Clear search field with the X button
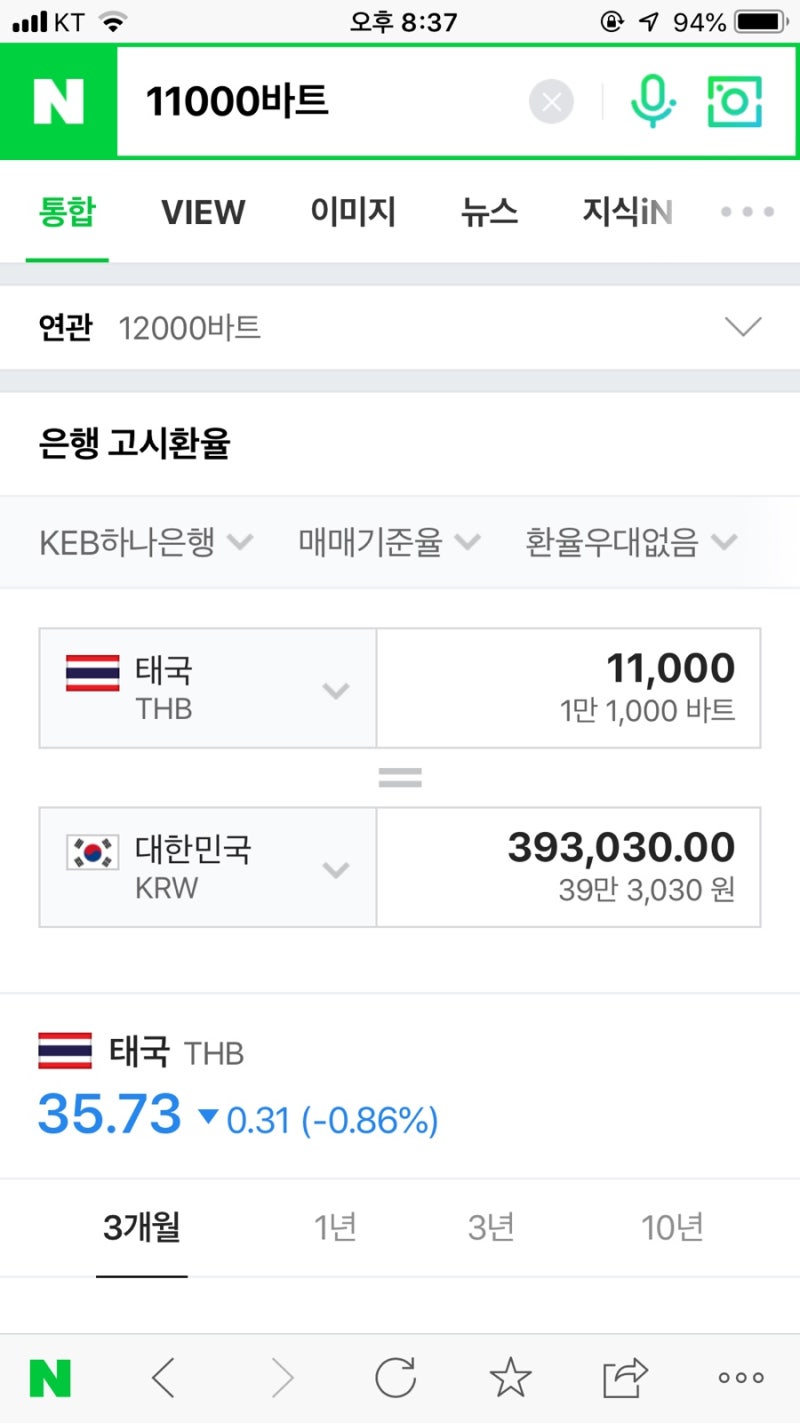800x1423 pixels. click(550, 100)
